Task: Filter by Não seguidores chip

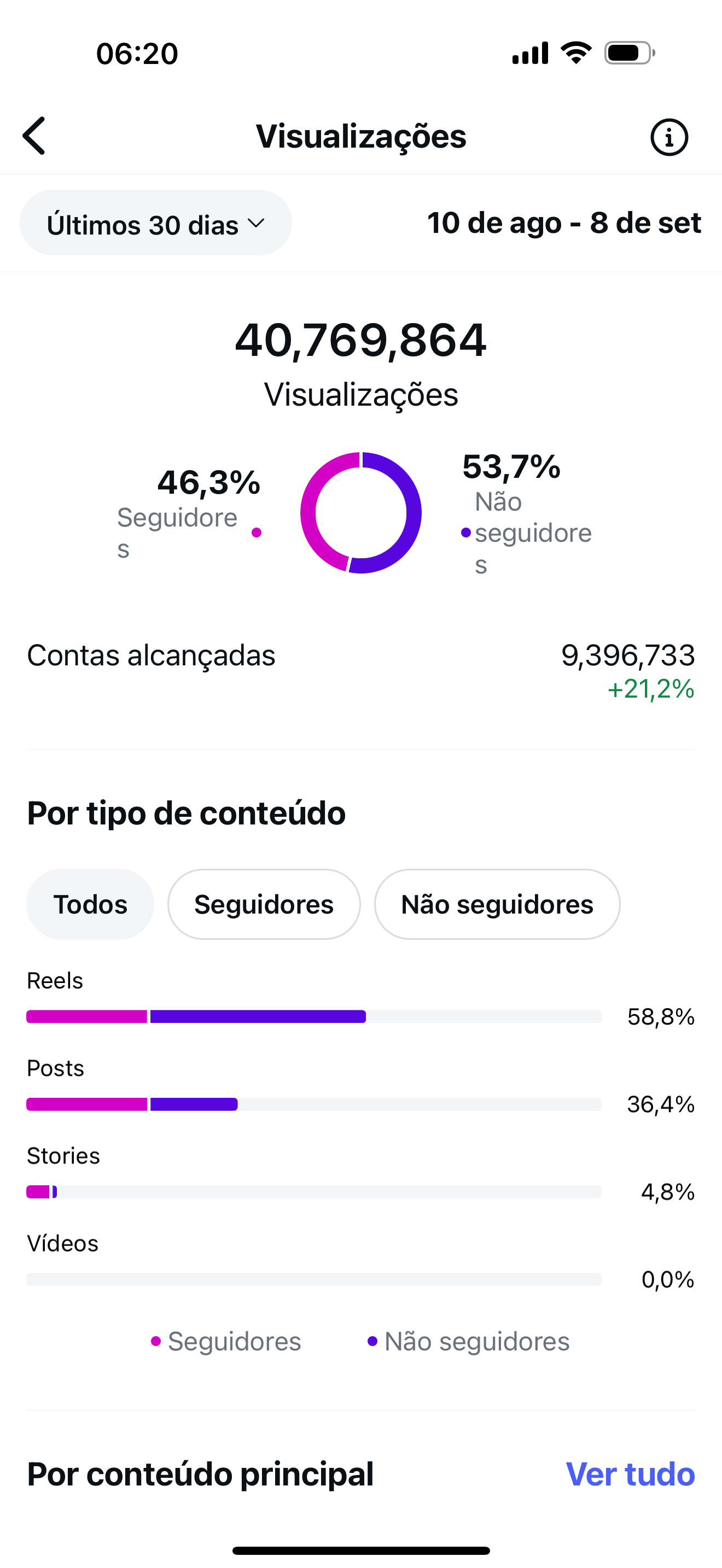Action: tap(497, 904)
